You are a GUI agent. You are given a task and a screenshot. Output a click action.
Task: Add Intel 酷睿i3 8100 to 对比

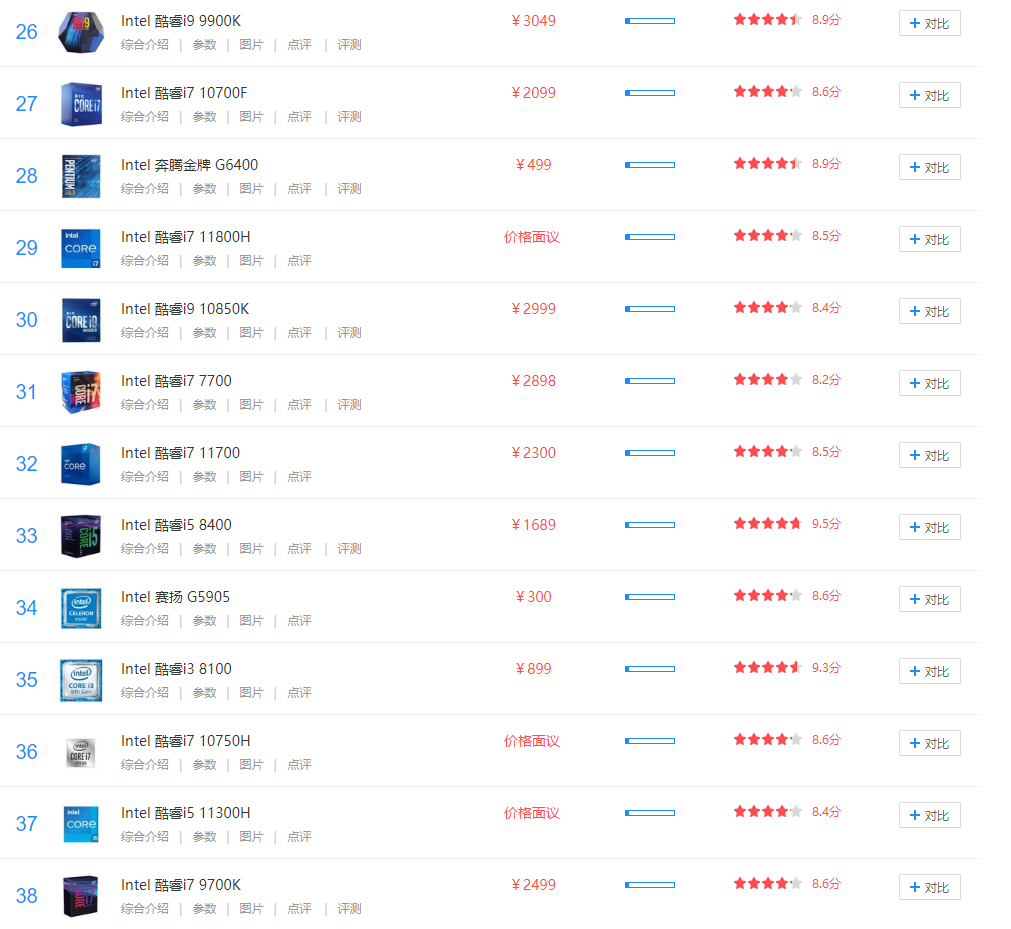click(x=929, y=672)
